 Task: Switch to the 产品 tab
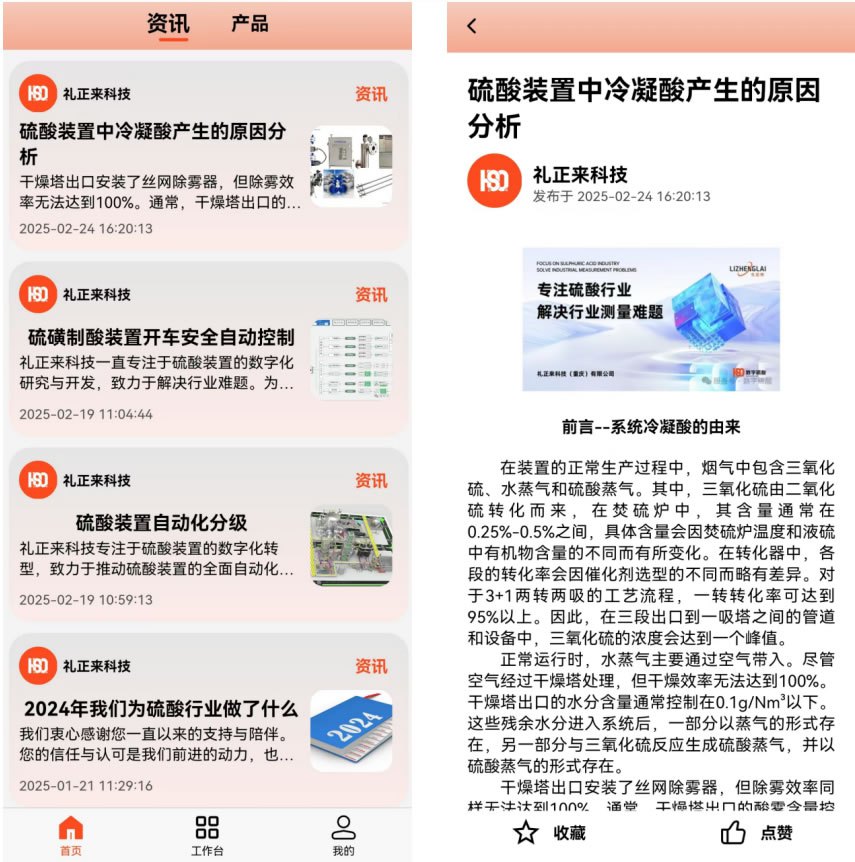[249, 23]
